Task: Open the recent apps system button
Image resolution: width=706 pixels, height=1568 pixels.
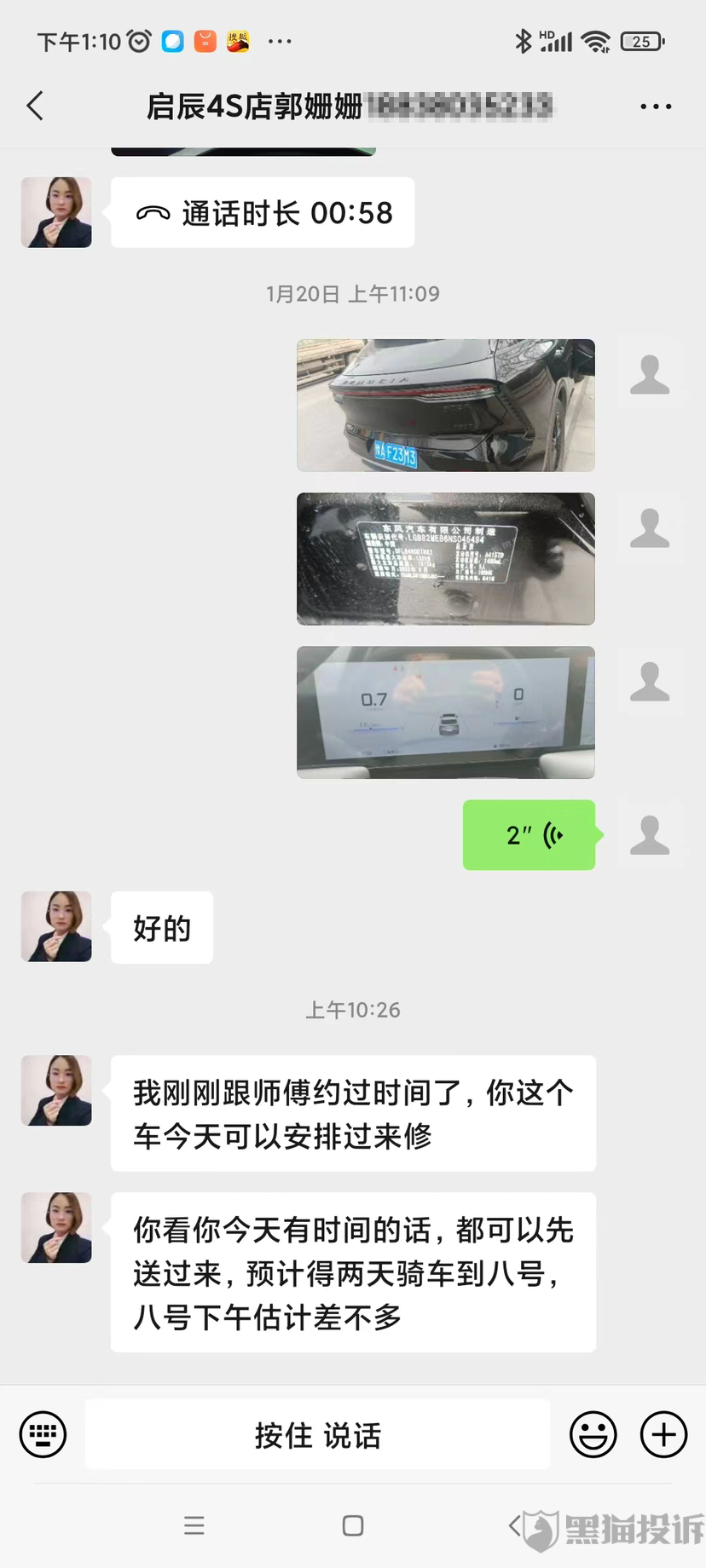Action: (x=194, y=1525)
